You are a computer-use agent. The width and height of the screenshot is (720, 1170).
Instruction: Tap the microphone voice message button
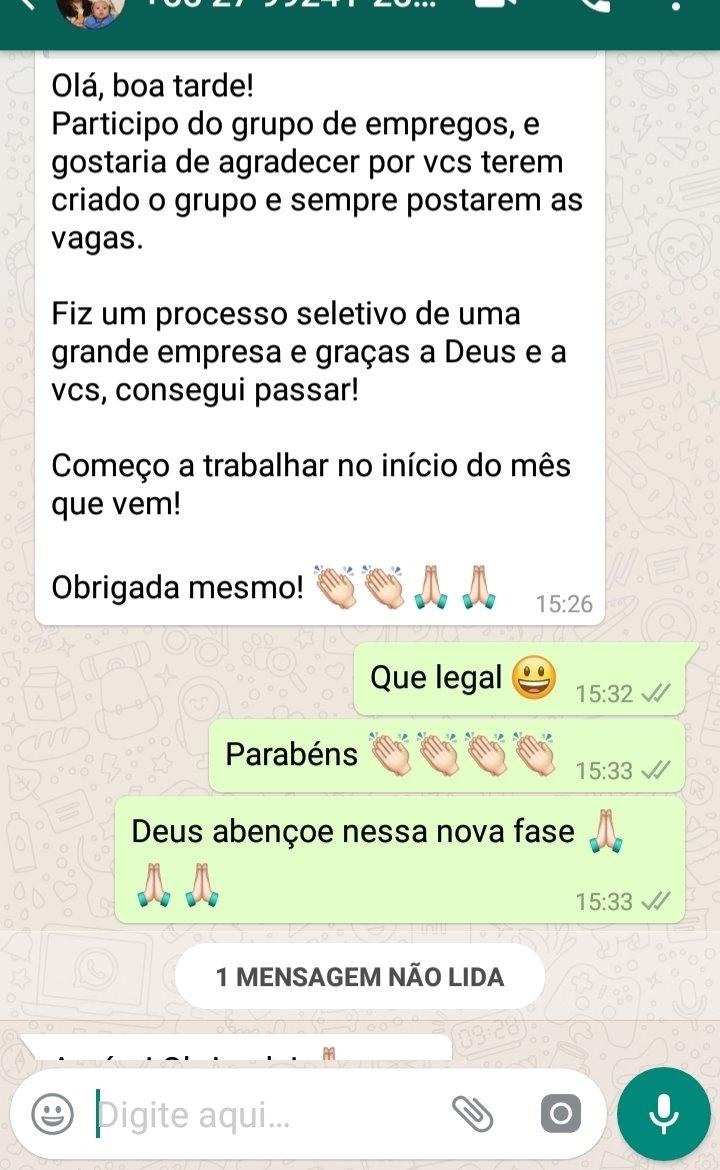coord(663,1113)
